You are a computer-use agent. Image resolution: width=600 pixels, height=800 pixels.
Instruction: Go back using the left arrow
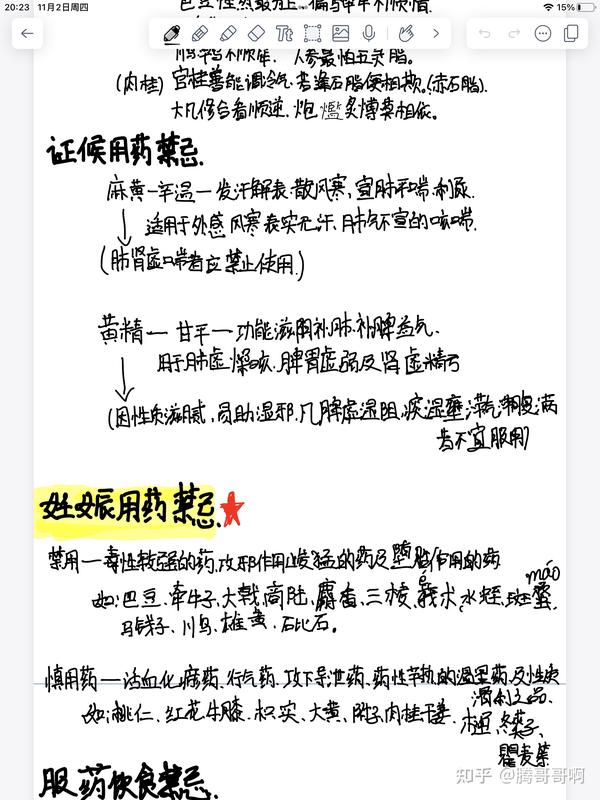(x=27, y=34)
